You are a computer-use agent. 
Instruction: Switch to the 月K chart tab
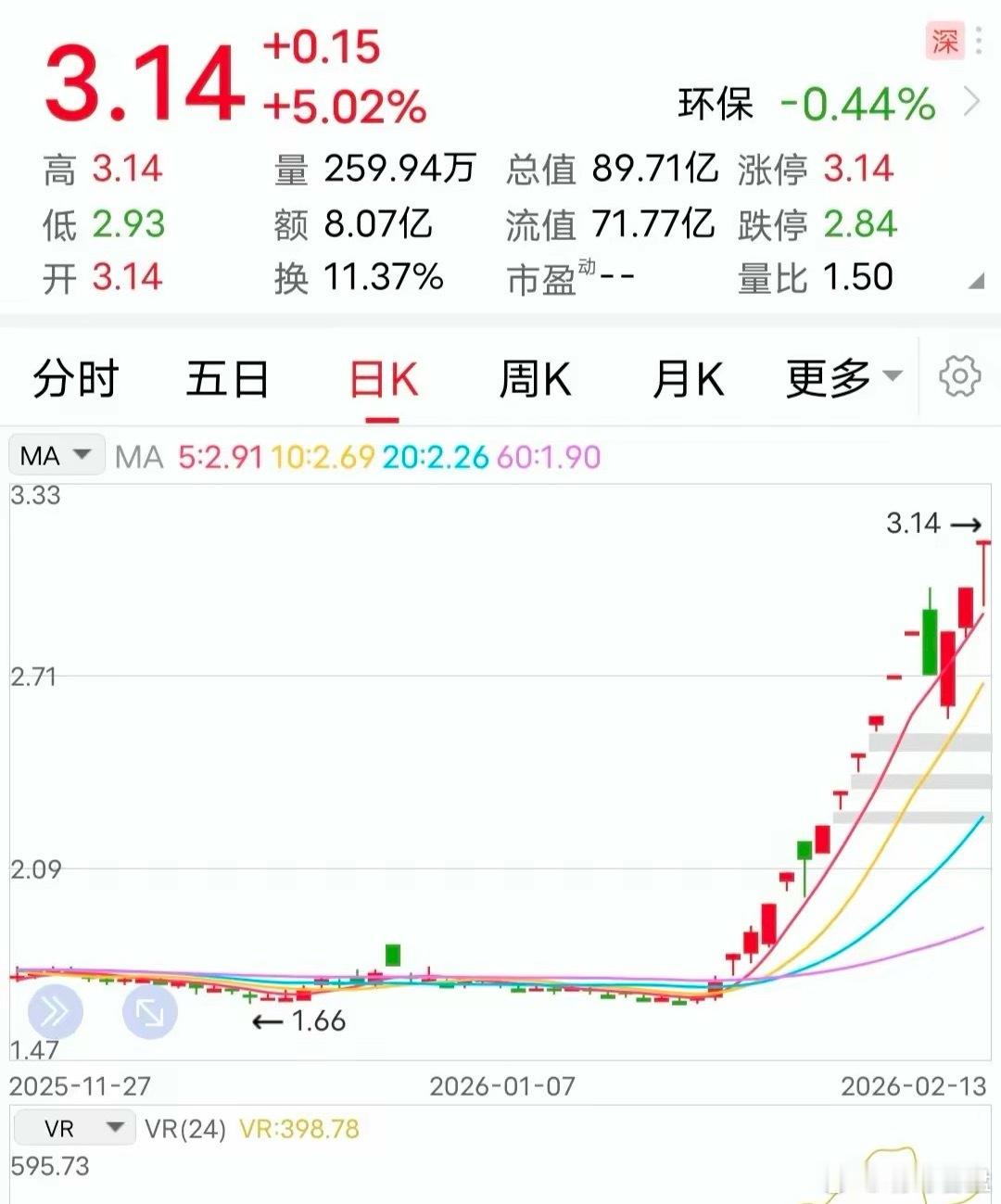pos(688,379)
